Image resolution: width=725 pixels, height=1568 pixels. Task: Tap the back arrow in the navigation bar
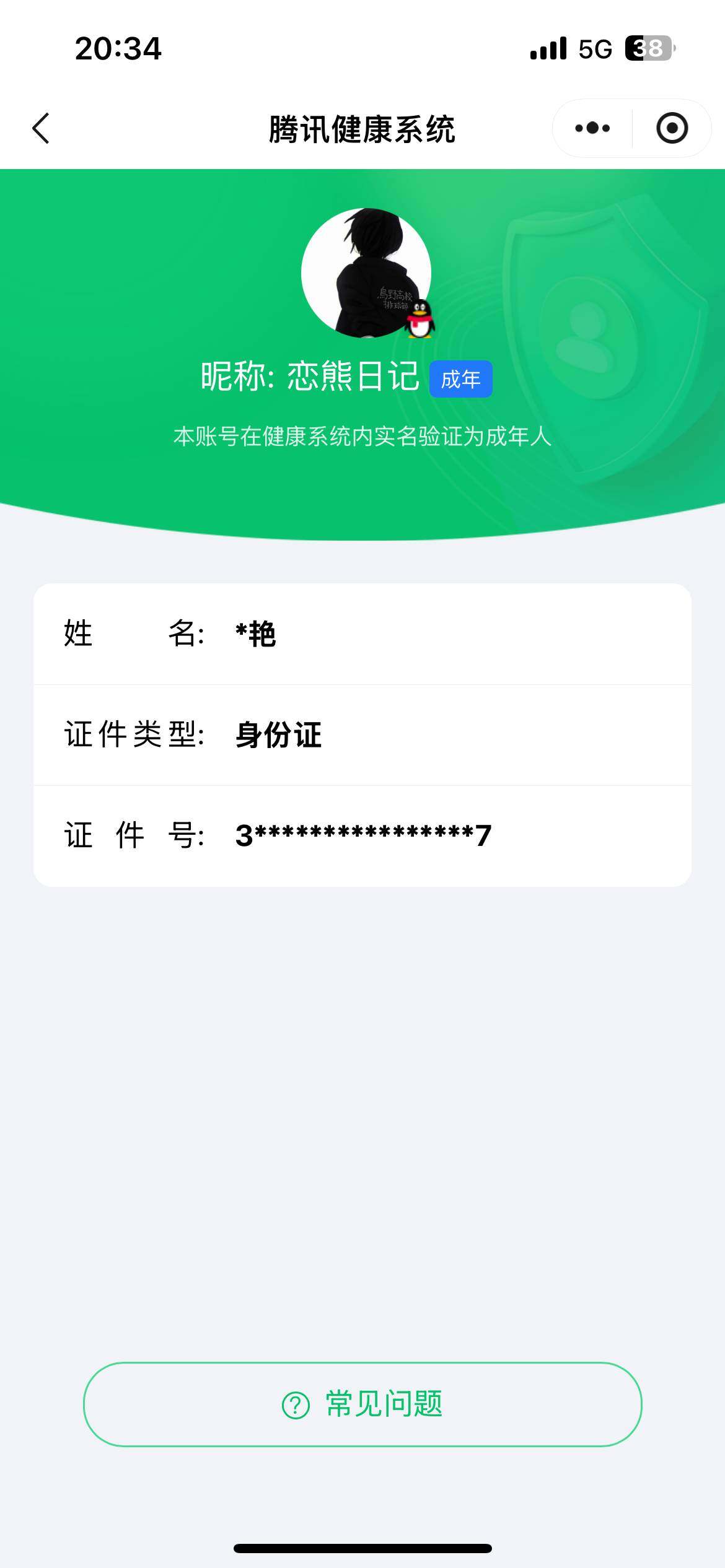[x=41, y=128]
